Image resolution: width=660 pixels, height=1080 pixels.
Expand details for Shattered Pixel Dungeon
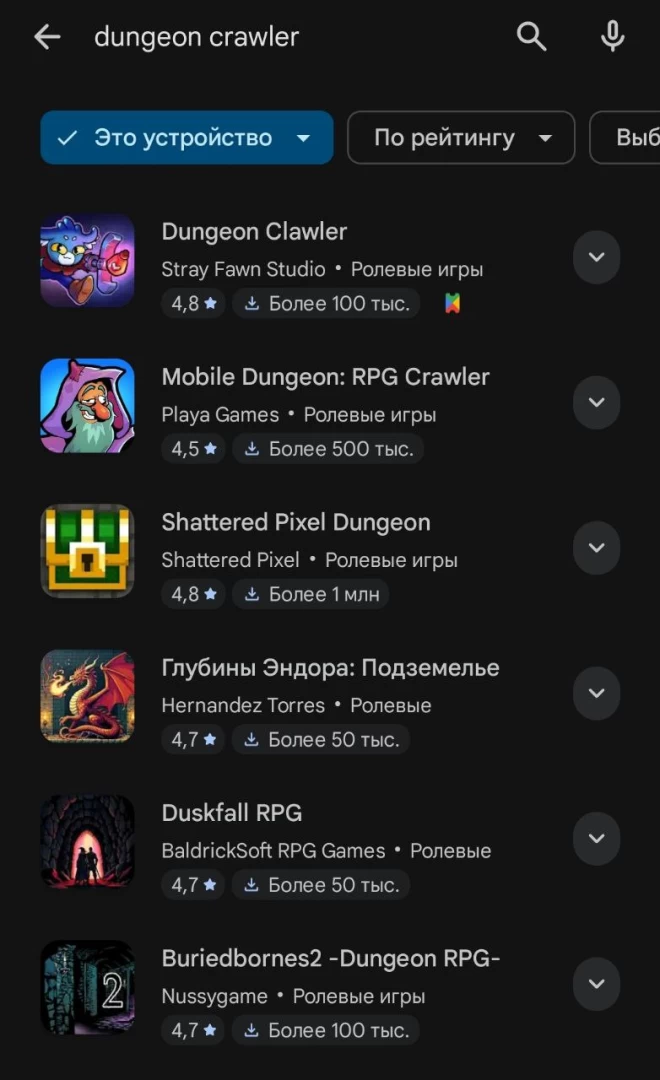point(596,548)
